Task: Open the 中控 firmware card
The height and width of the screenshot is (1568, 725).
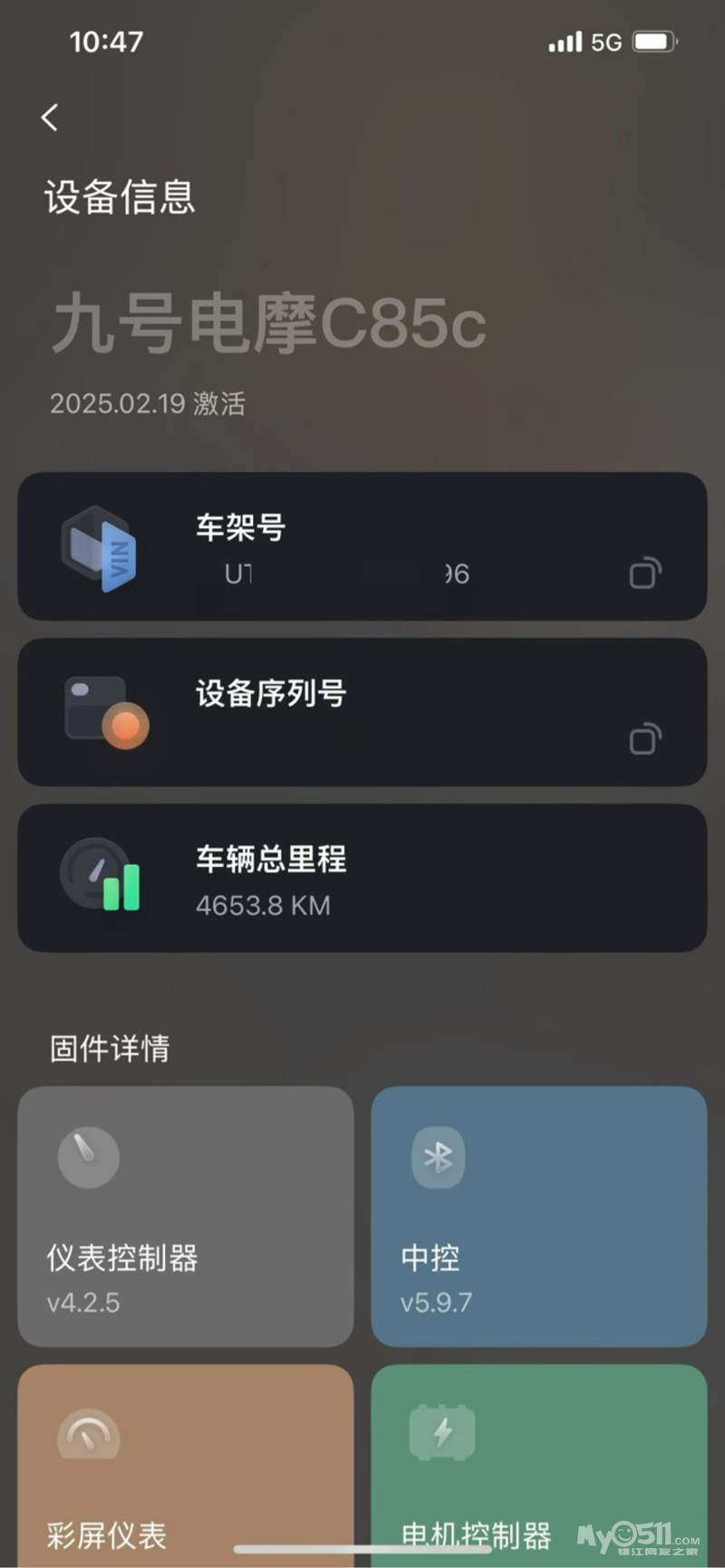Action: pos(538,1216)
